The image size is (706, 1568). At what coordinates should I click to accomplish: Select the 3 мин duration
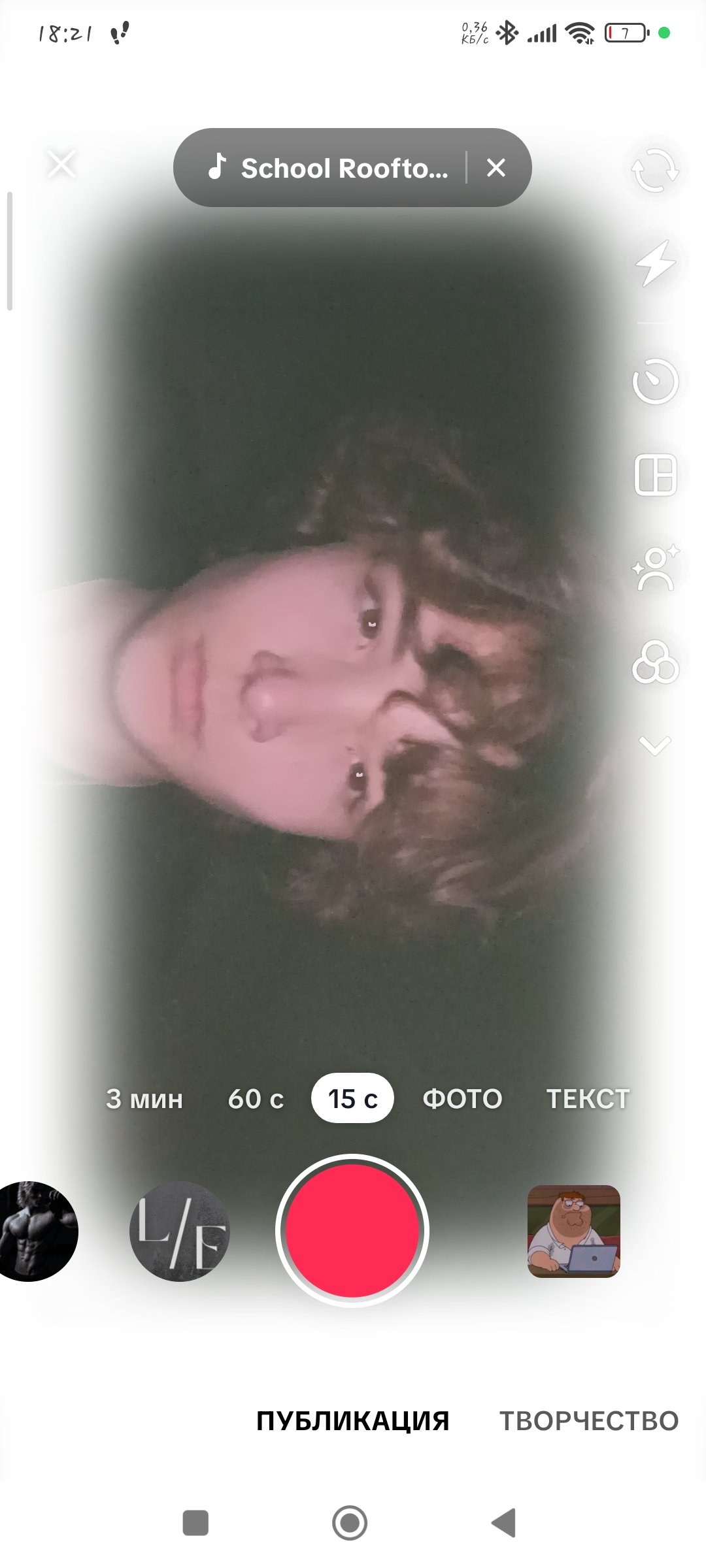[144, 1099]
